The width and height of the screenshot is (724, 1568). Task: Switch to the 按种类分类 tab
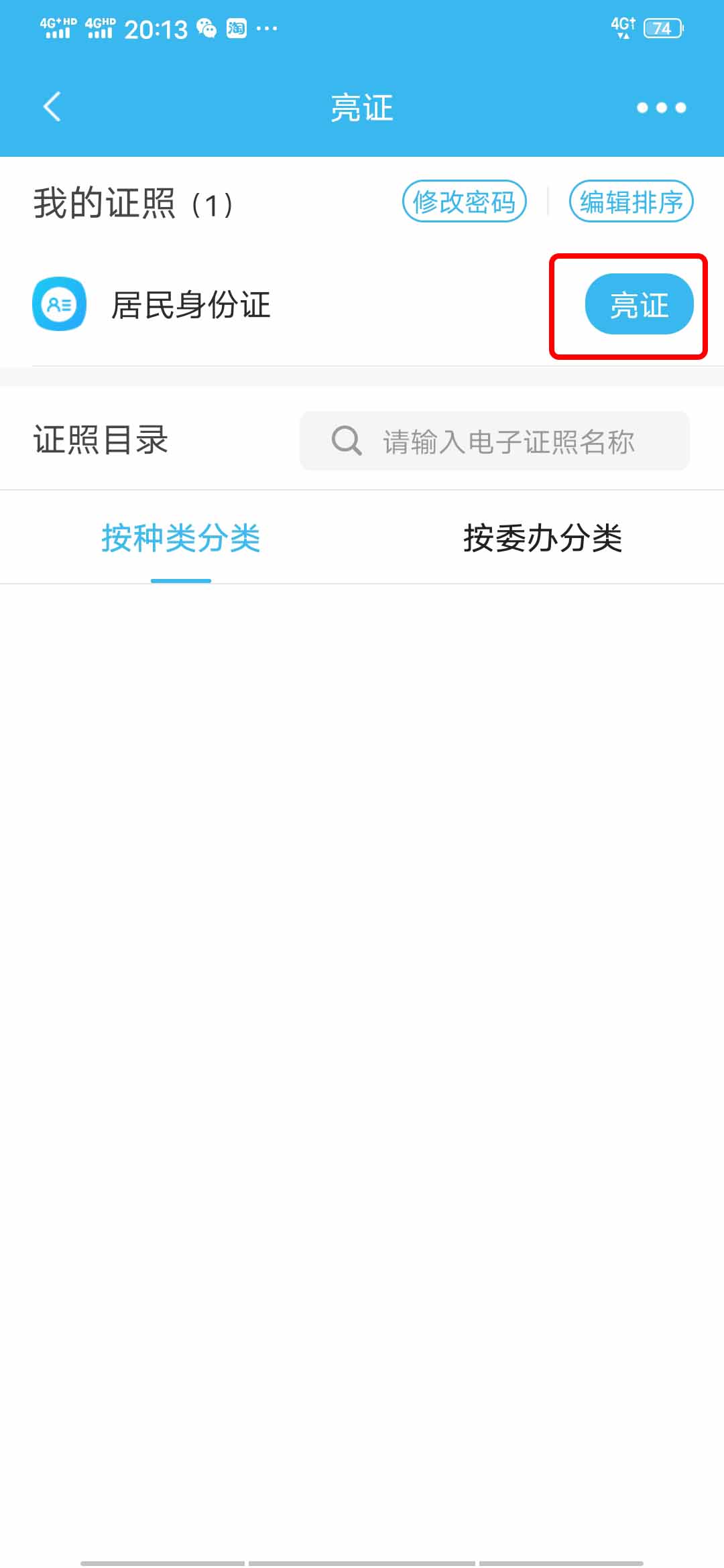coord(181,538)
